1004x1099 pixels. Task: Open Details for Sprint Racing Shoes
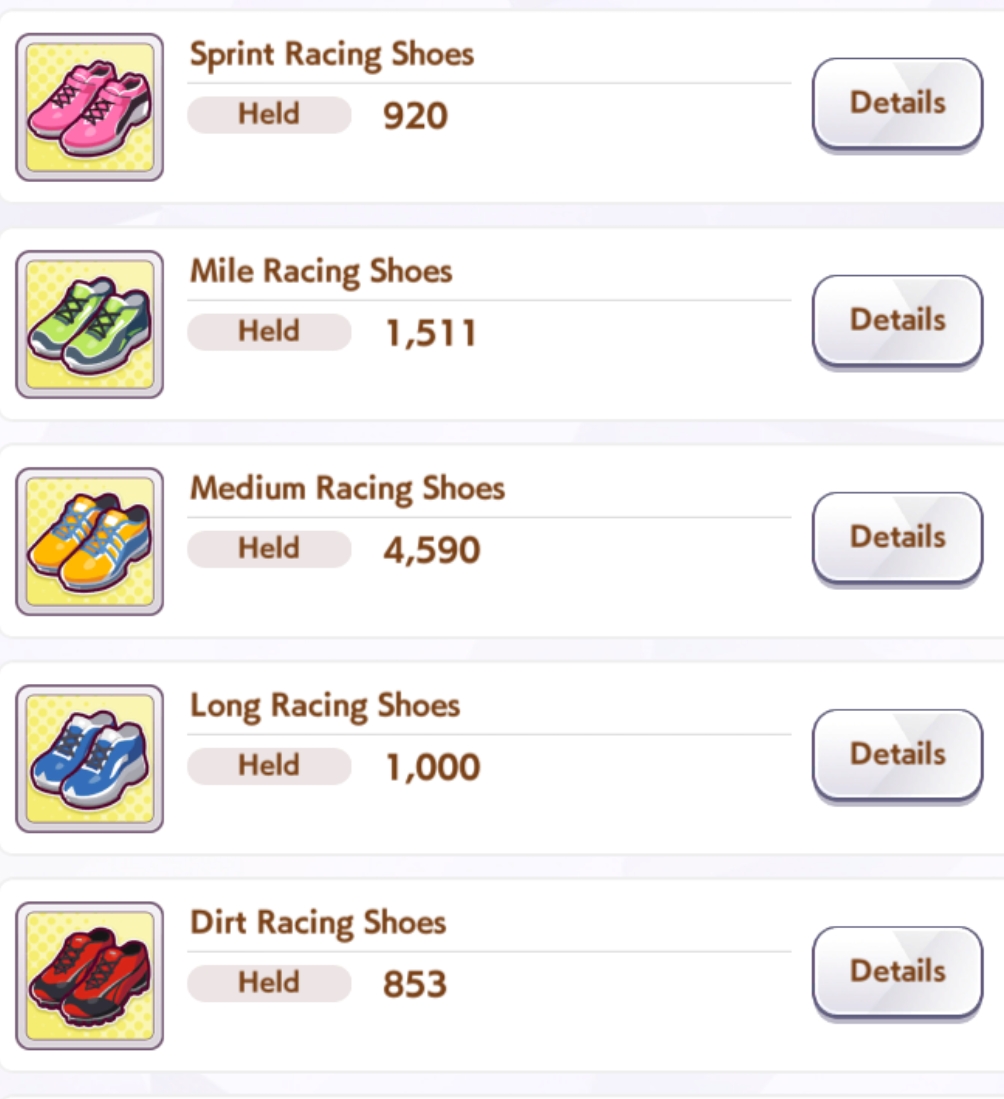(897, 103)
